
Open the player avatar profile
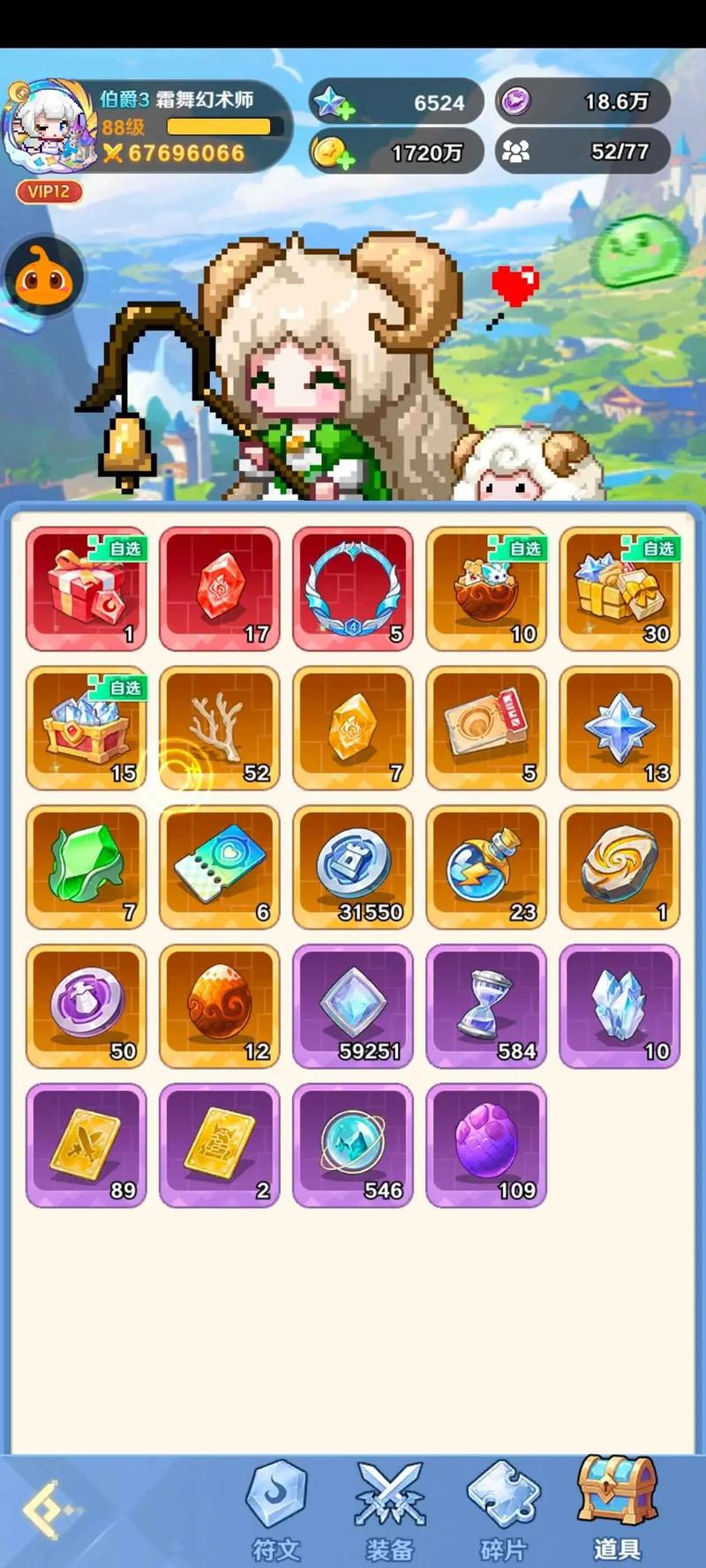49,128
